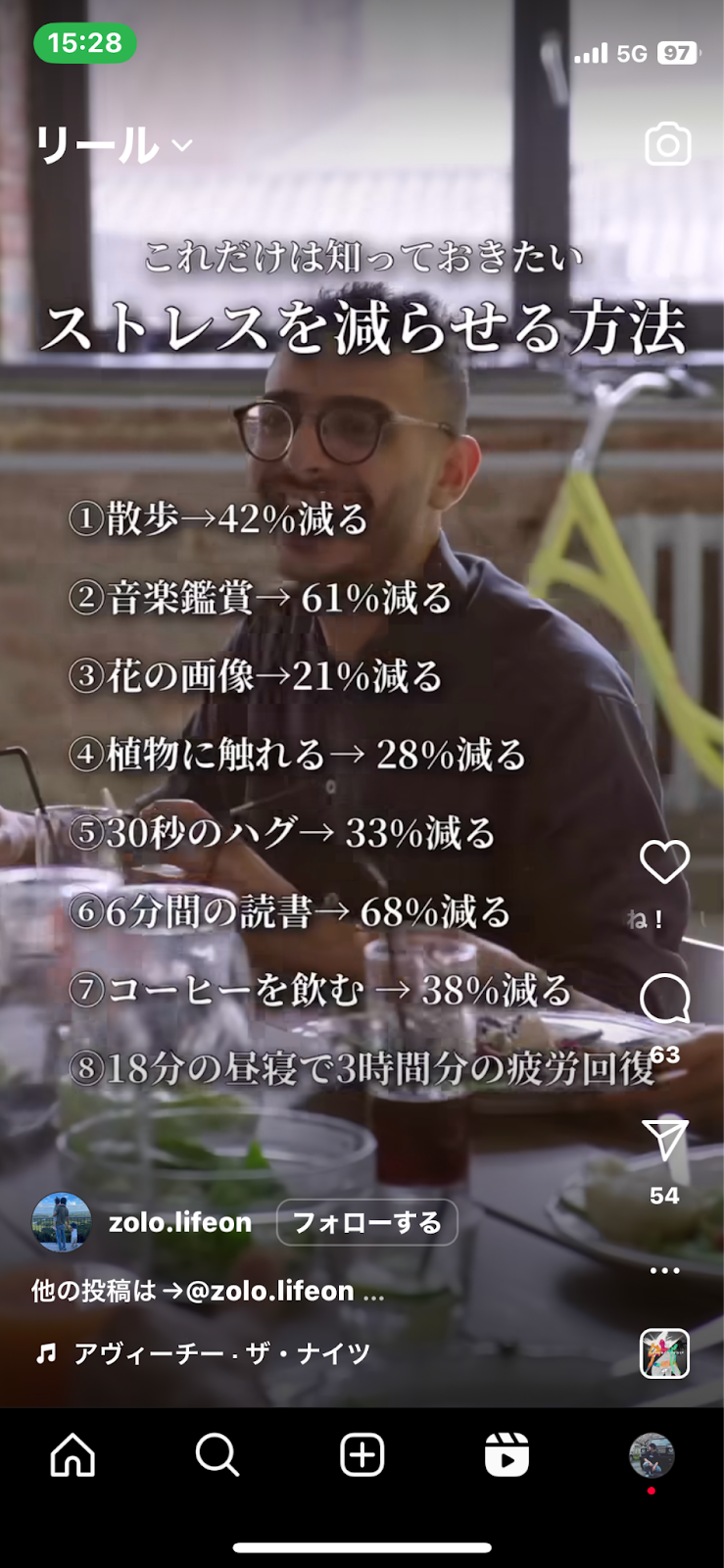Go to the Home tab

coord(73,1455)
